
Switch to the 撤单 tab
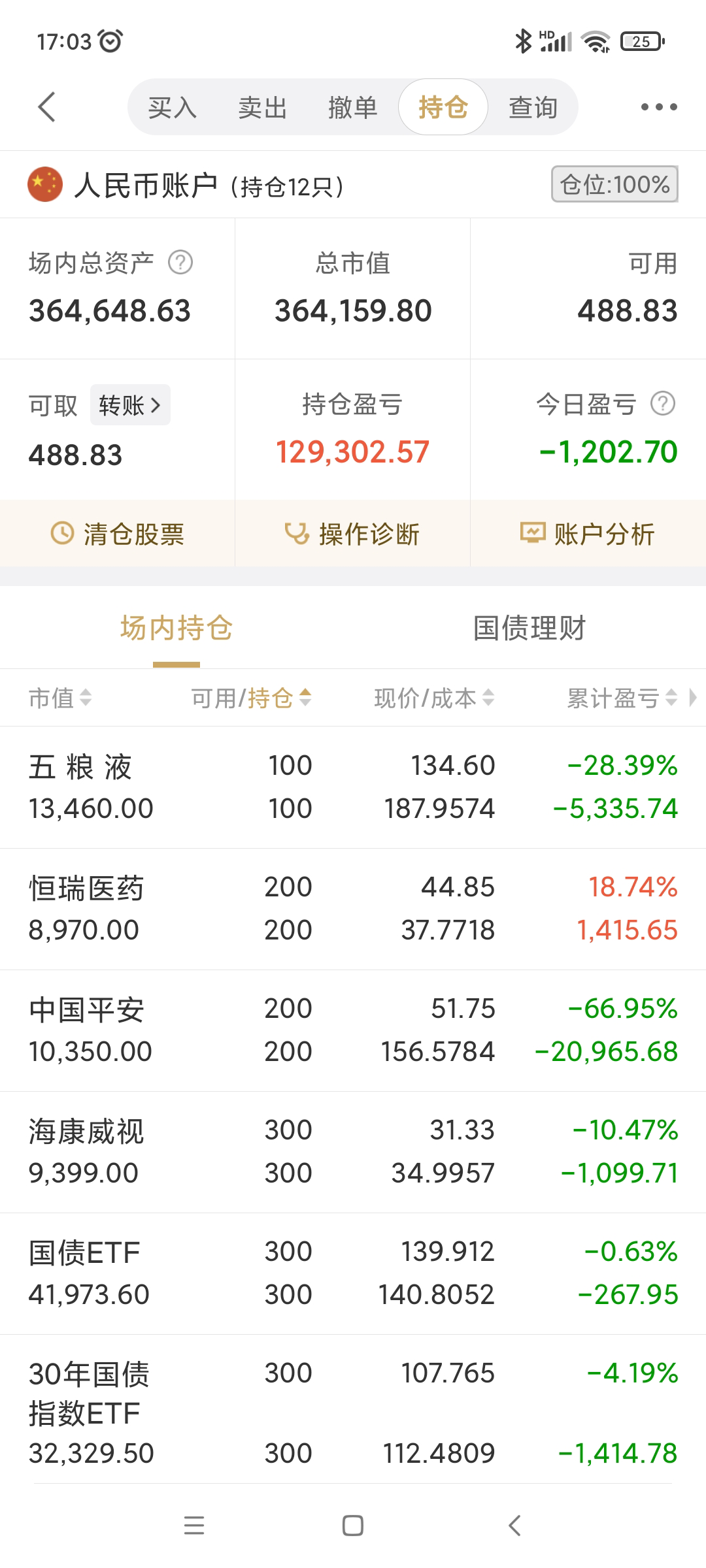pos(353,107)
